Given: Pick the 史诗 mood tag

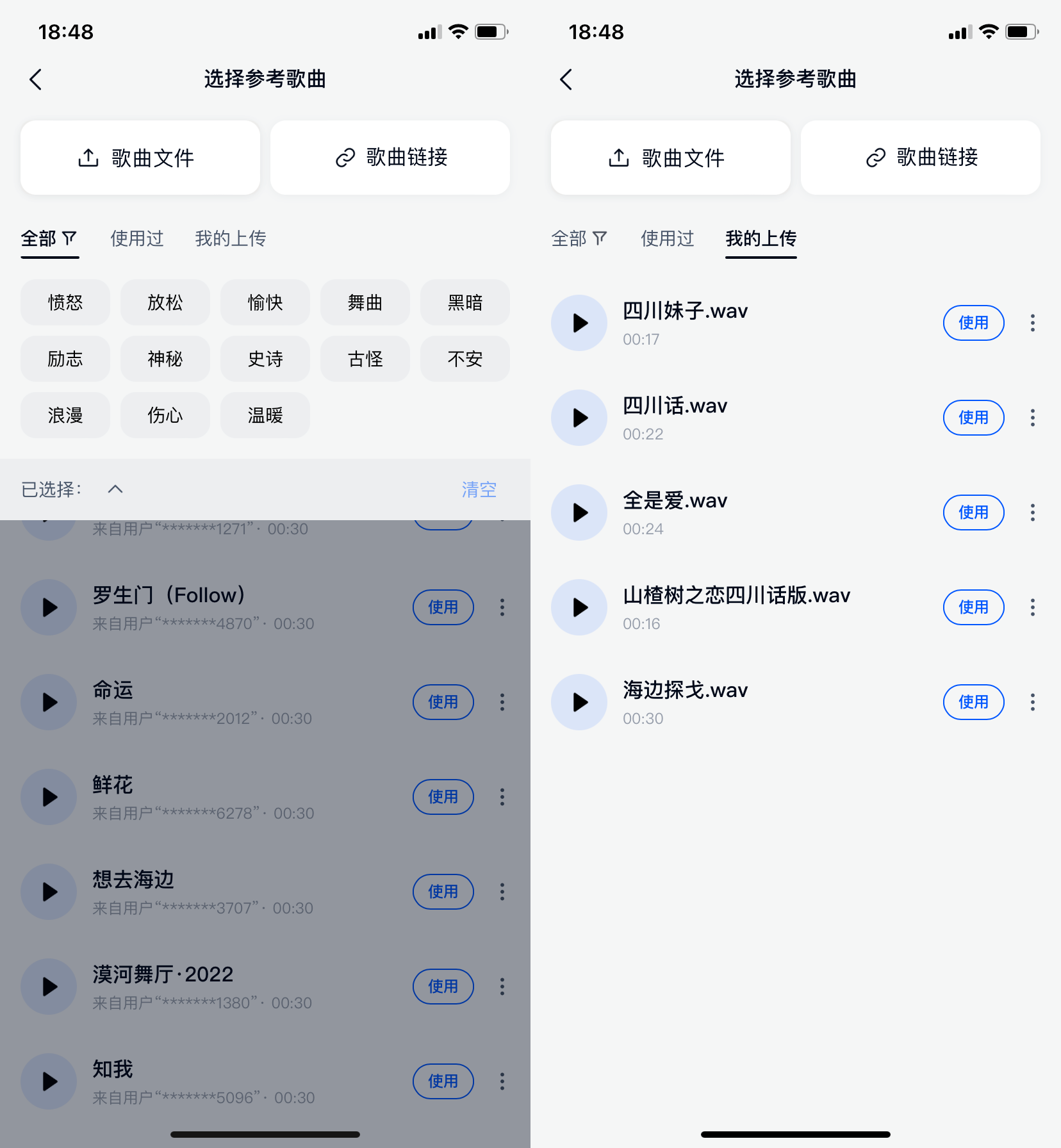Looking at the screenshot, I should 265,359.
